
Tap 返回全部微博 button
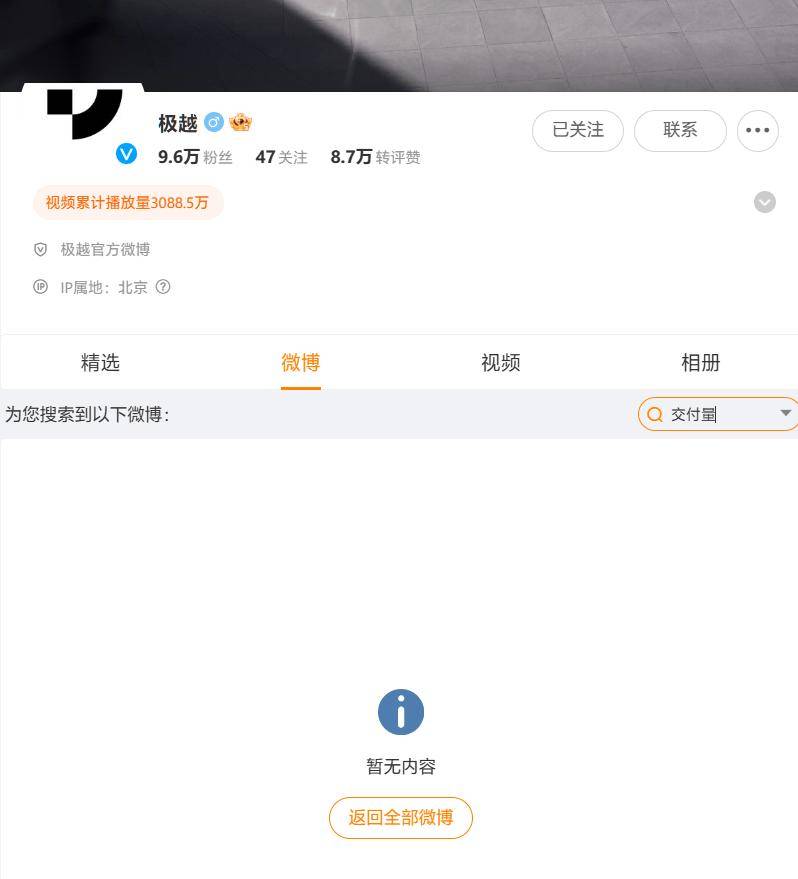(400, 817)
